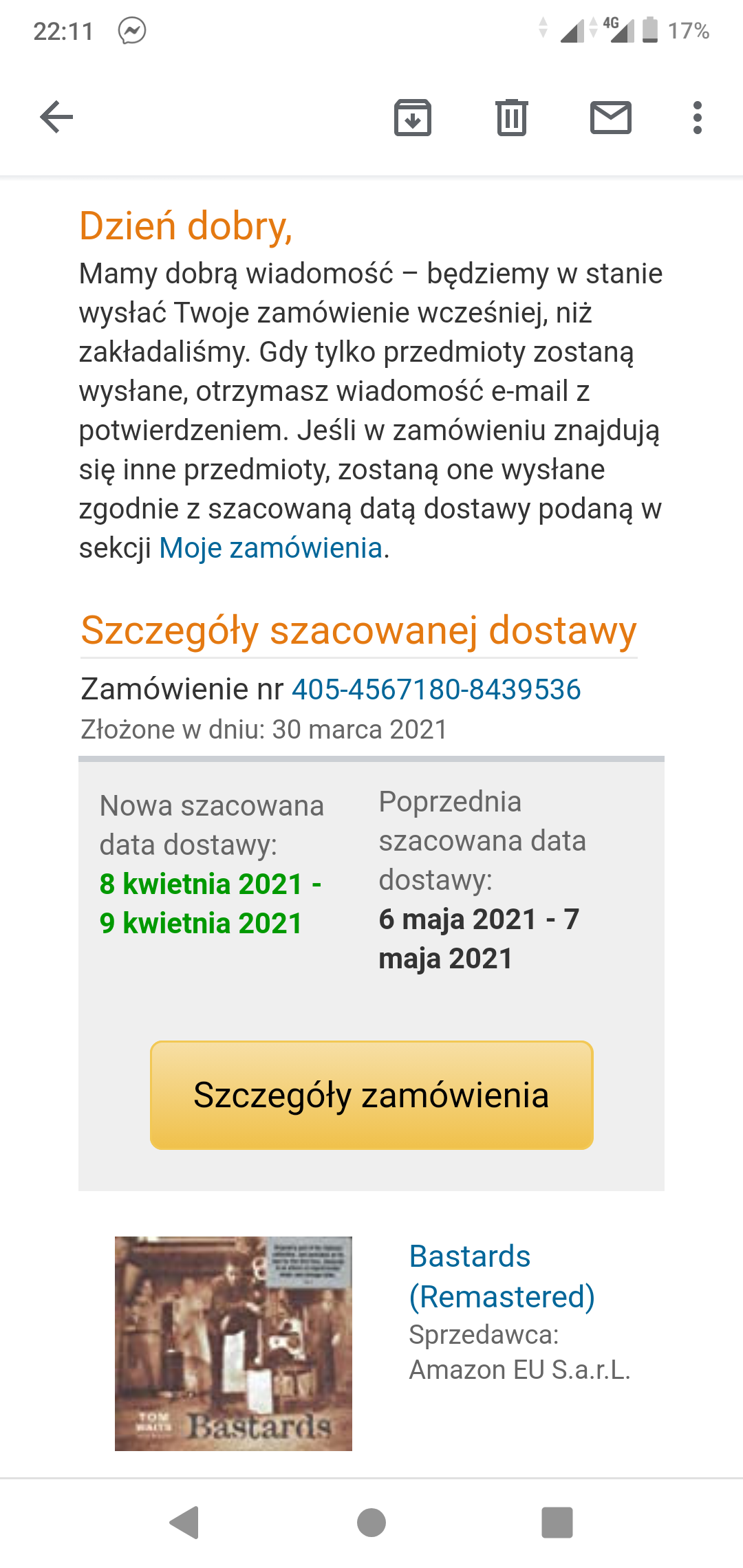Open the Bastards (Remastered) product link

tap(502, 1276)
